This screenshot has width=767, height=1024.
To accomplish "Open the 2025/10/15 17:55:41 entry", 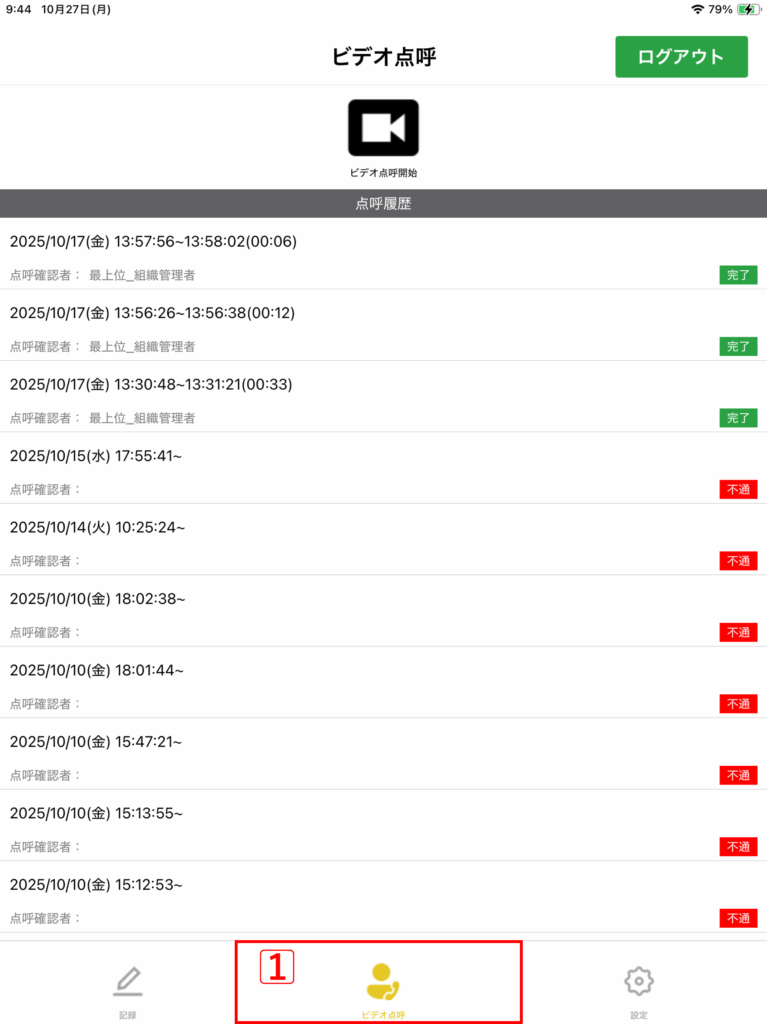I will pos(383,469).
